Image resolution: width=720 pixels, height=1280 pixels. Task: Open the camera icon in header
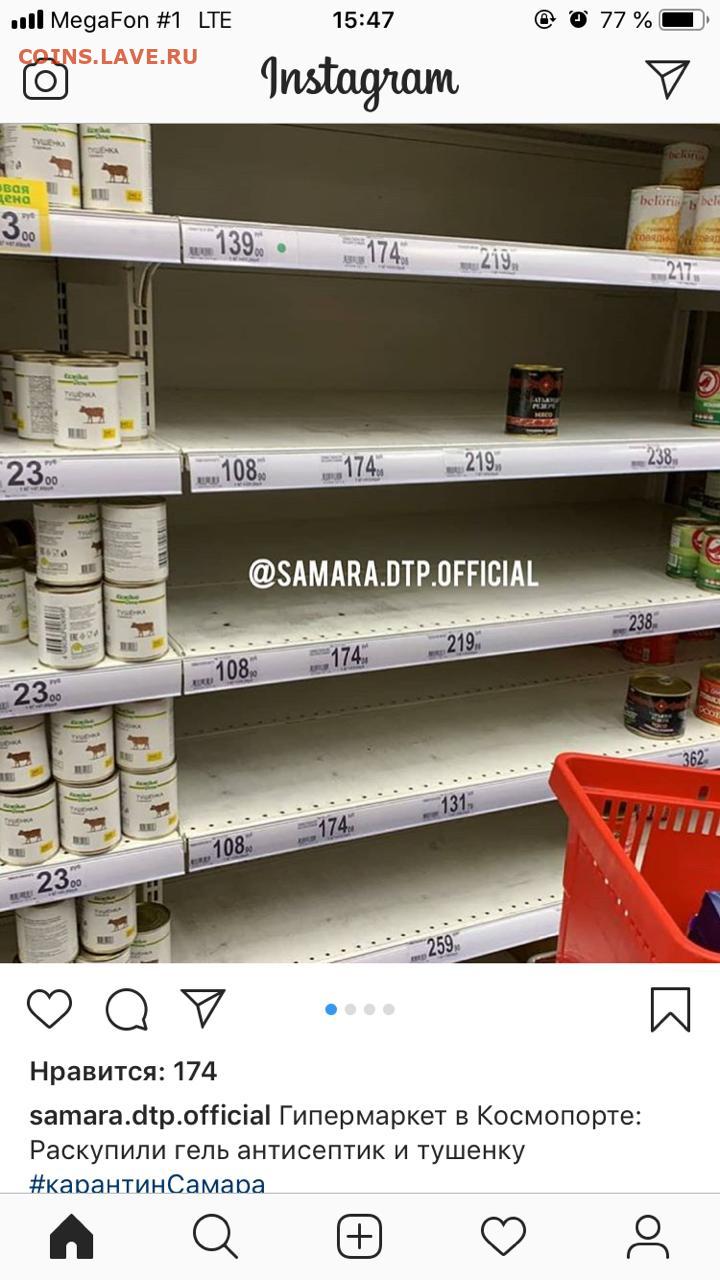(46, 79)
